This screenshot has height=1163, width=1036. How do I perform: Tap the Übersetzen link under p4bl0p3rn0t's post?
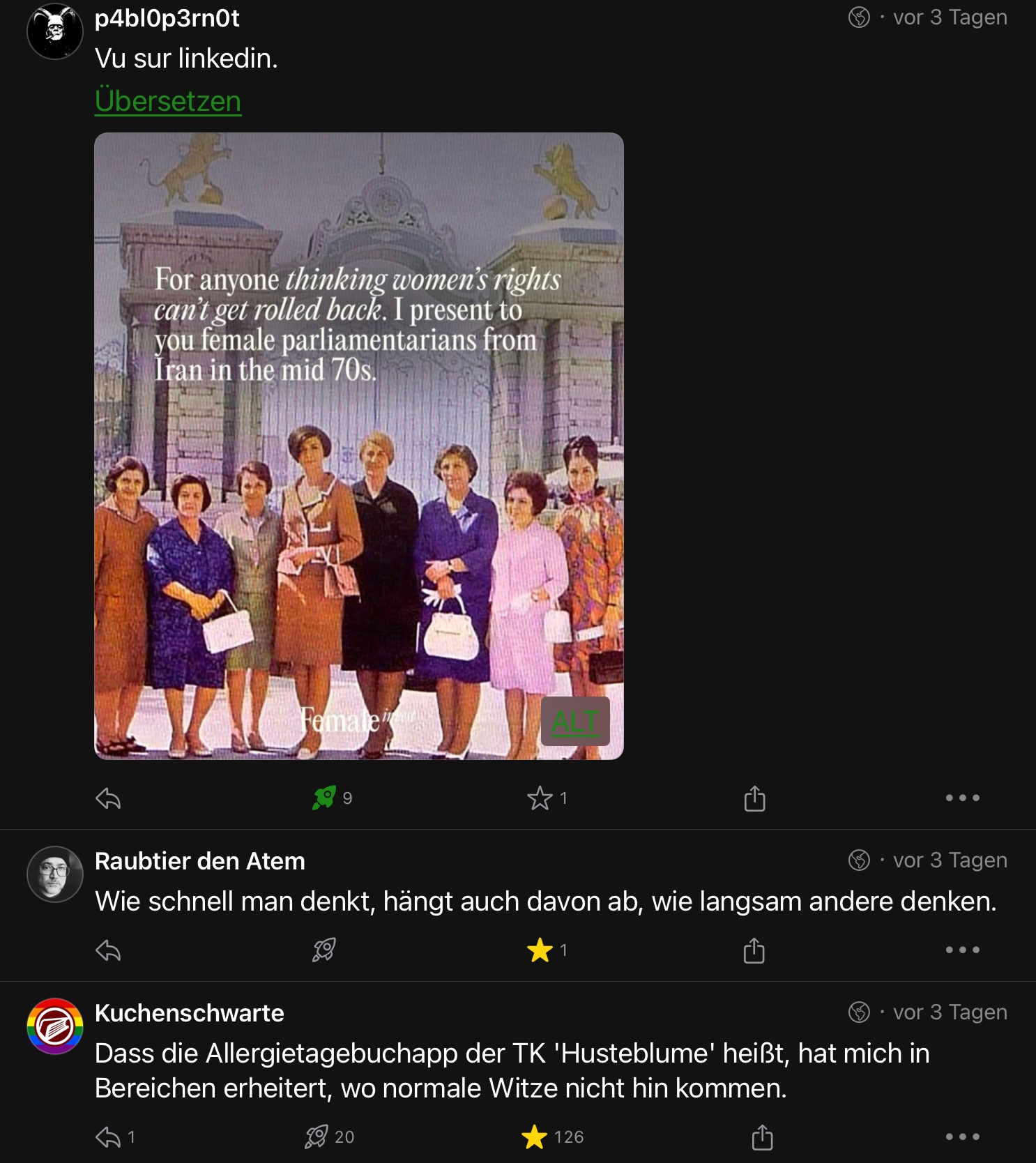click(168, 101)
